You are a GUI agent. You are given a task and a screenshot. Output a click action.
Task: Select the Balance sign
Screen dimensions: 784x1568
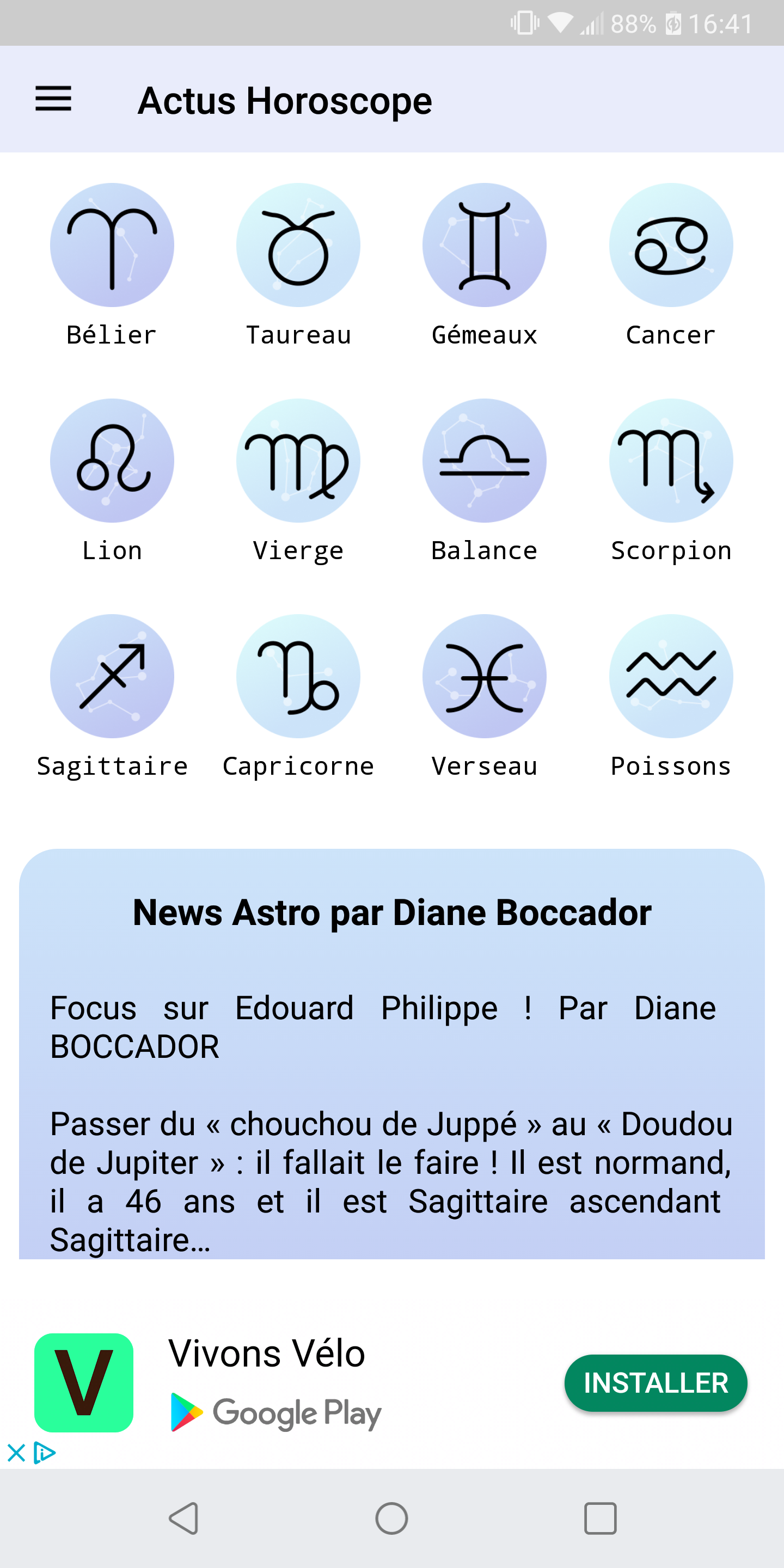tap(485, 461)
